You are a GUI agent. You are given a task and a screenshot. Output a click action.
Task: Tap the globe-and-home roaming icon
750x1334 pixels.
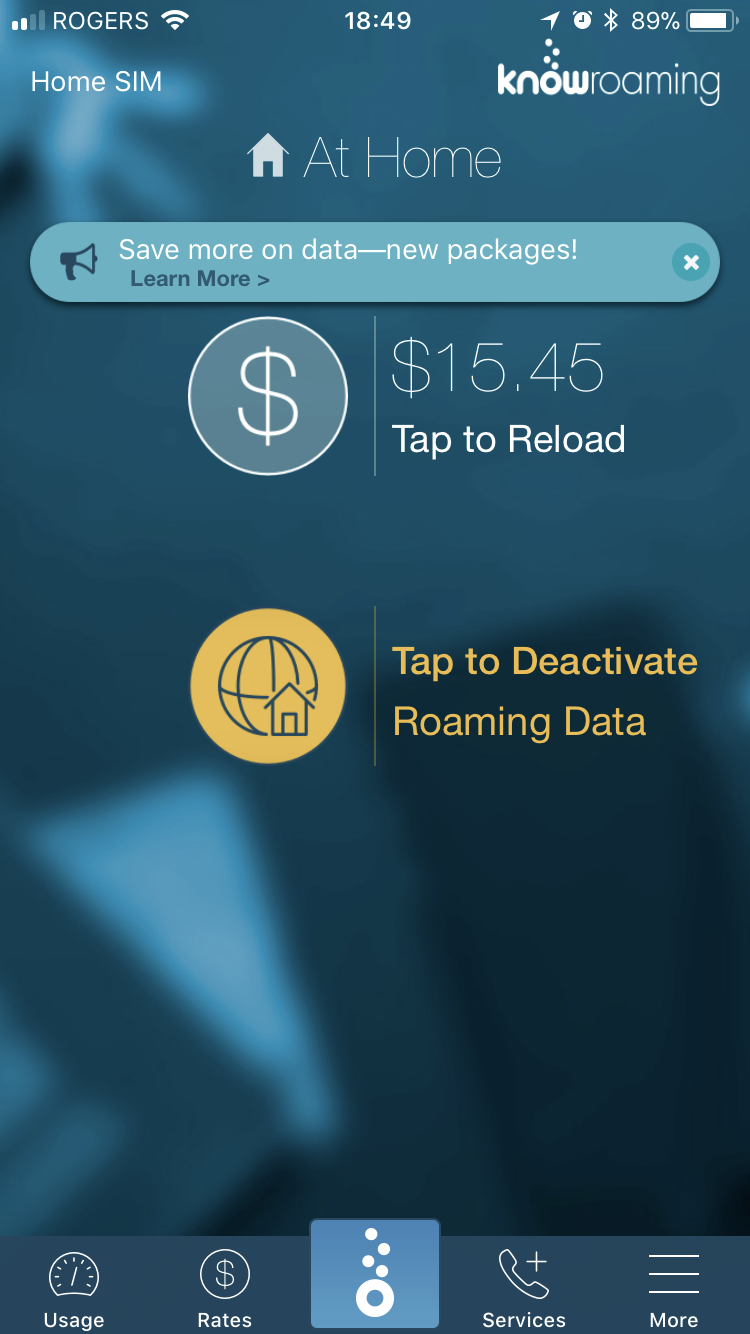point(268,685)
